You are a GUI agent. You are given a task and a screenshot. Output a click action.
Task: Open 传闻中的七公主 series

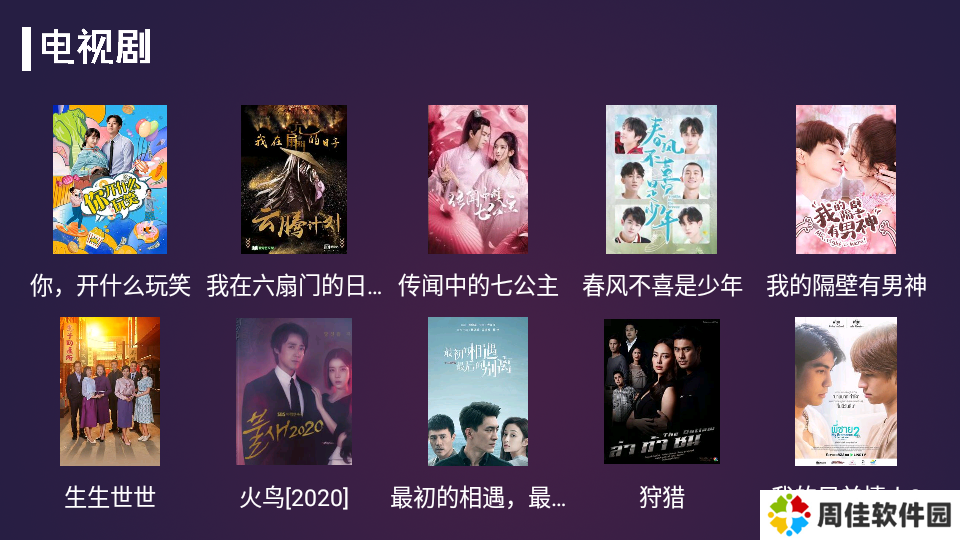(478, 180)
